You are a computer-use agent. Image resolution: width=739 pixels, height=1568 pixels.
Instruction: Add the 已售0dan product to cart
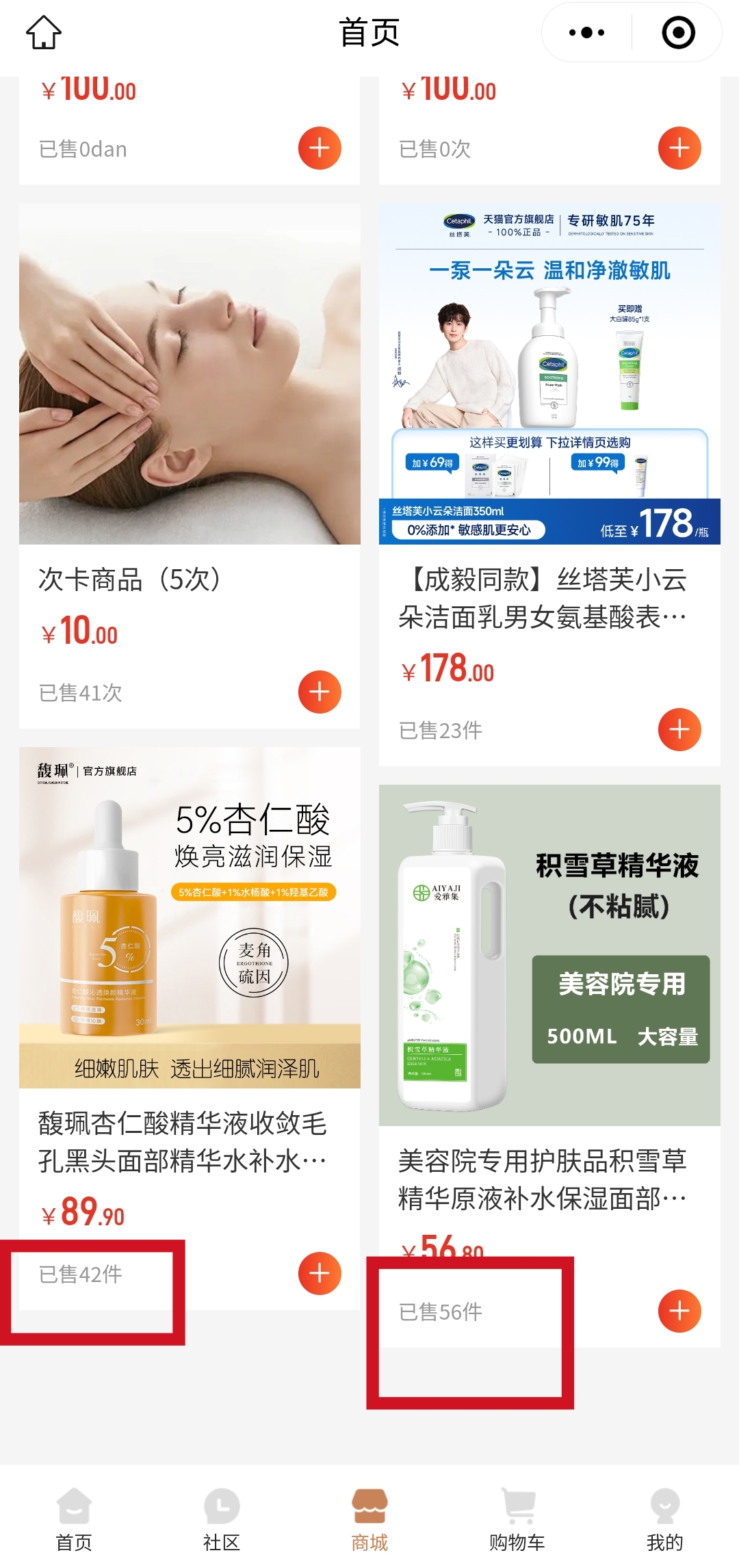320,148
